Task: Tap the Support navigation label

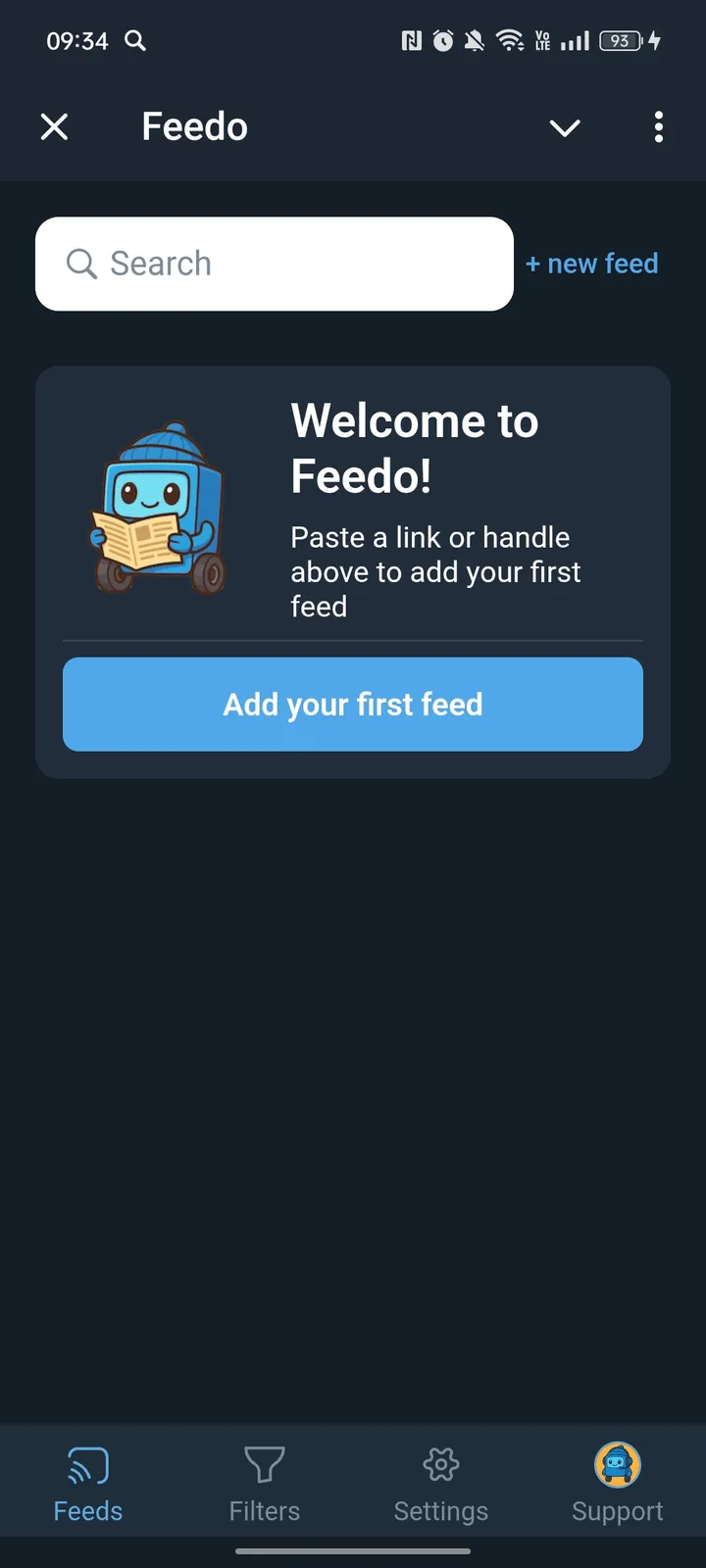Action: (x=617, y=1510)
